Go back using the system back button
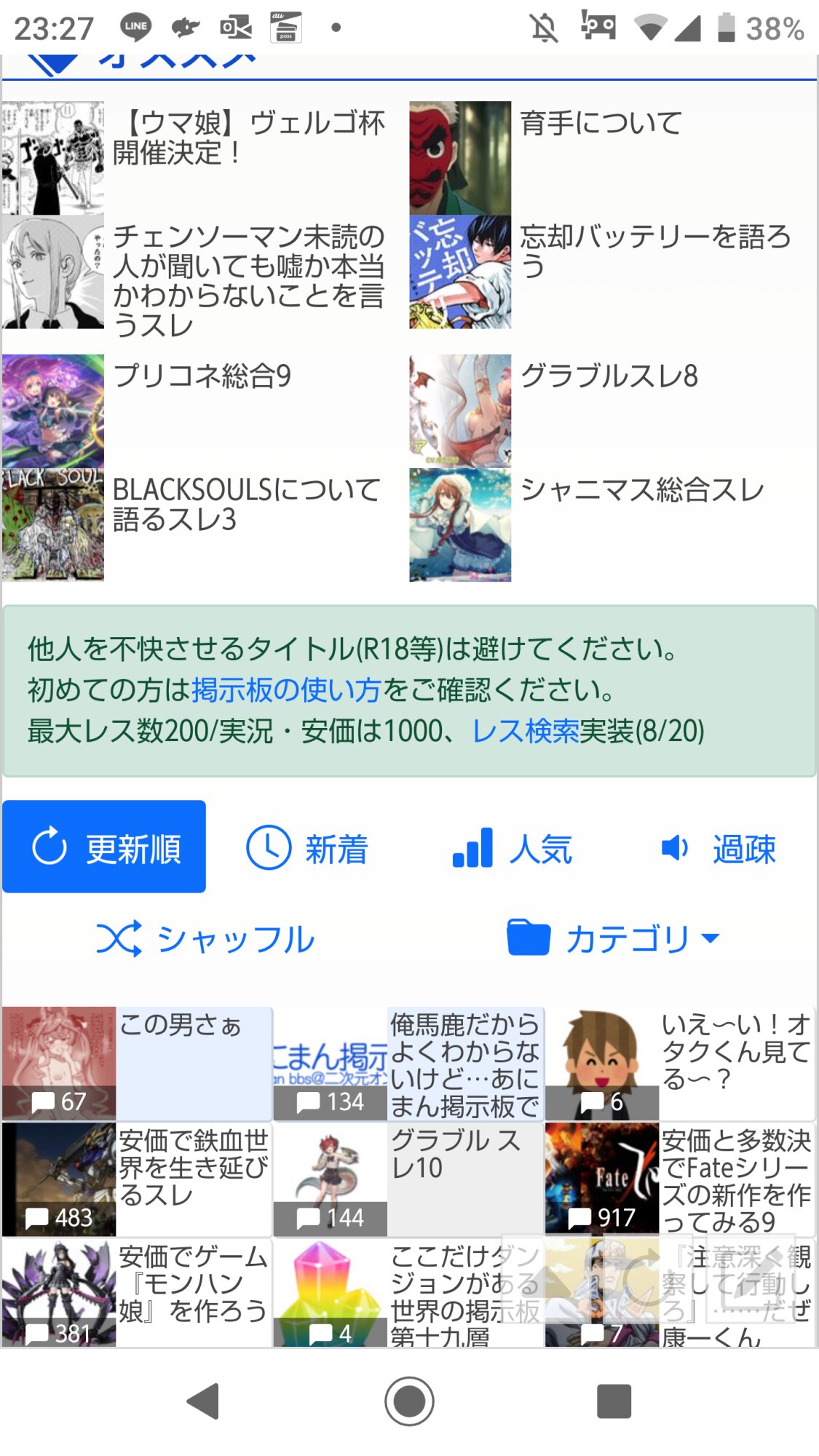The width and height of the screenshot is (819, 1456). coord(203,1401)
